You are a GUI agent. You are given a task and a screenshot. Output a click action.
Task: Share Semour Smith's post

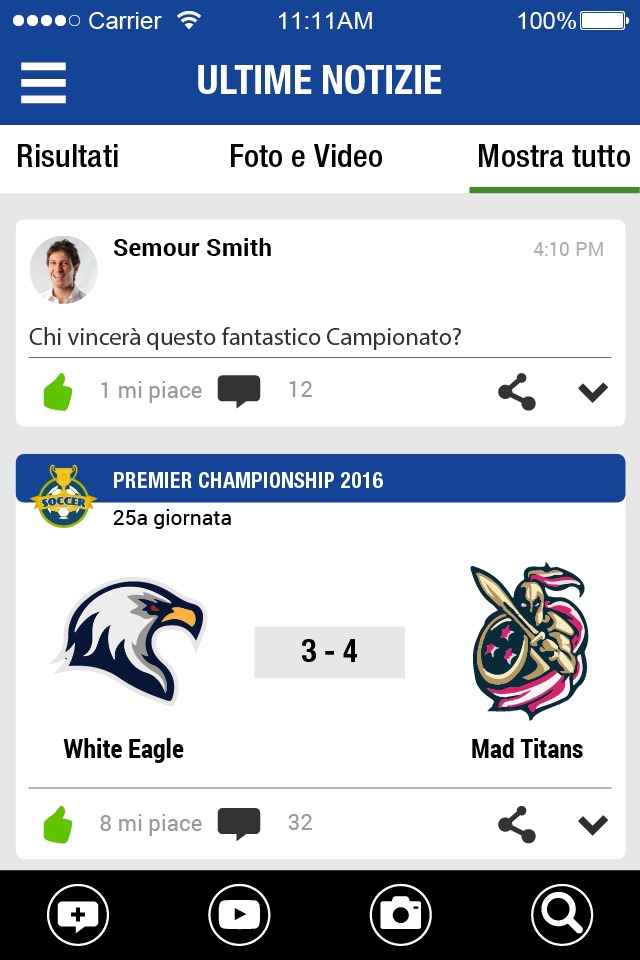(517, 391)
